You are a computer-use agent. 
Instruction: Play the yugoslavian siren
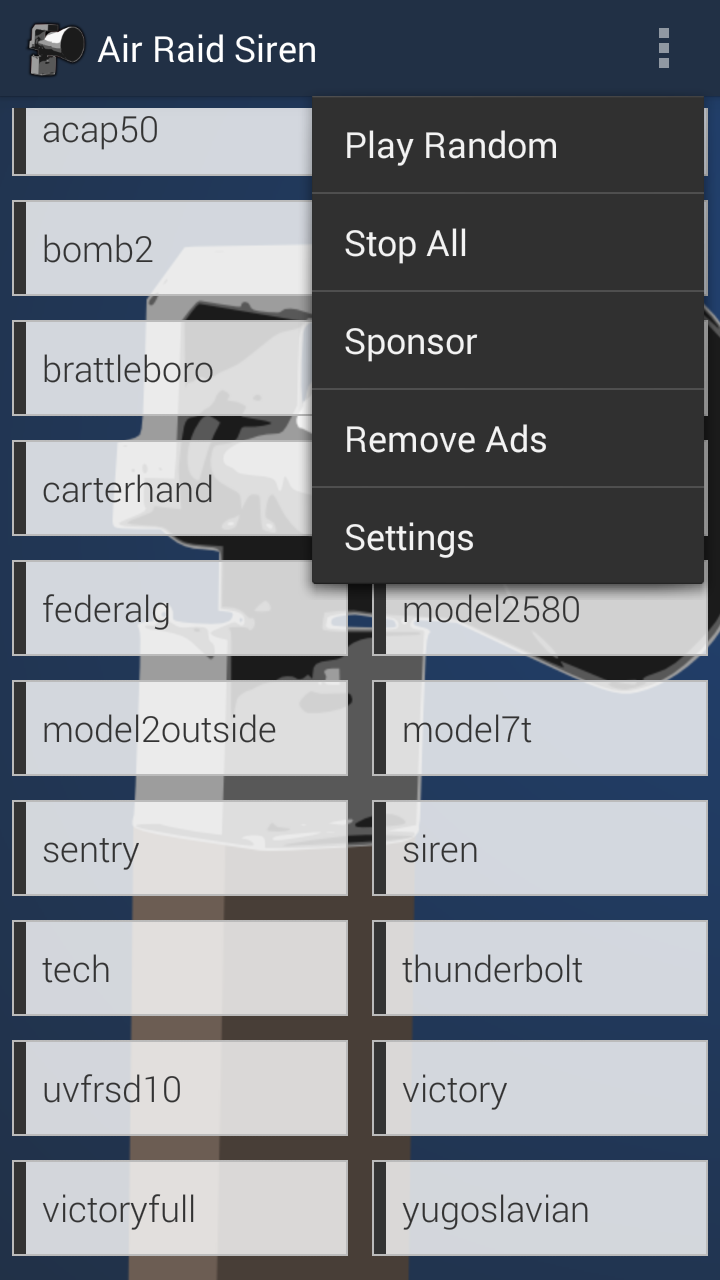click(x=540, y=1208)
